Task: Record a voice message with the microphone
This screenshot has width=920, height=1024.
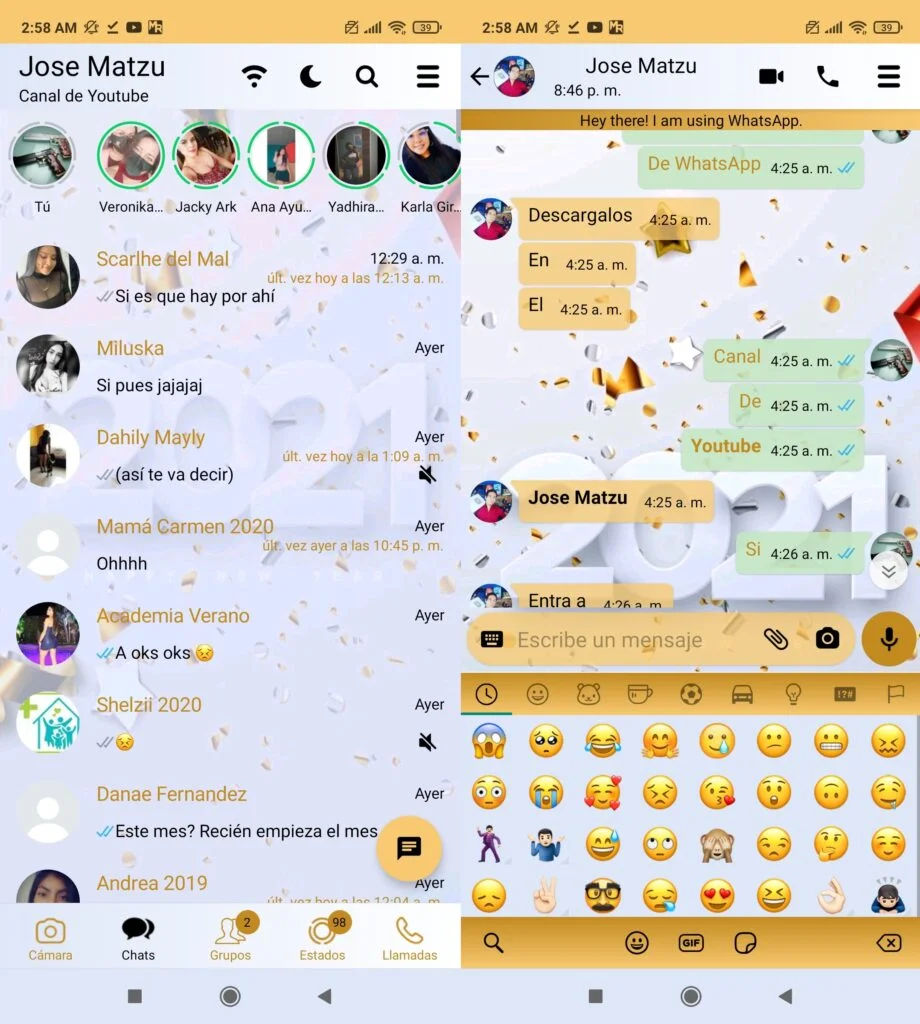Action: pos(888,639)
